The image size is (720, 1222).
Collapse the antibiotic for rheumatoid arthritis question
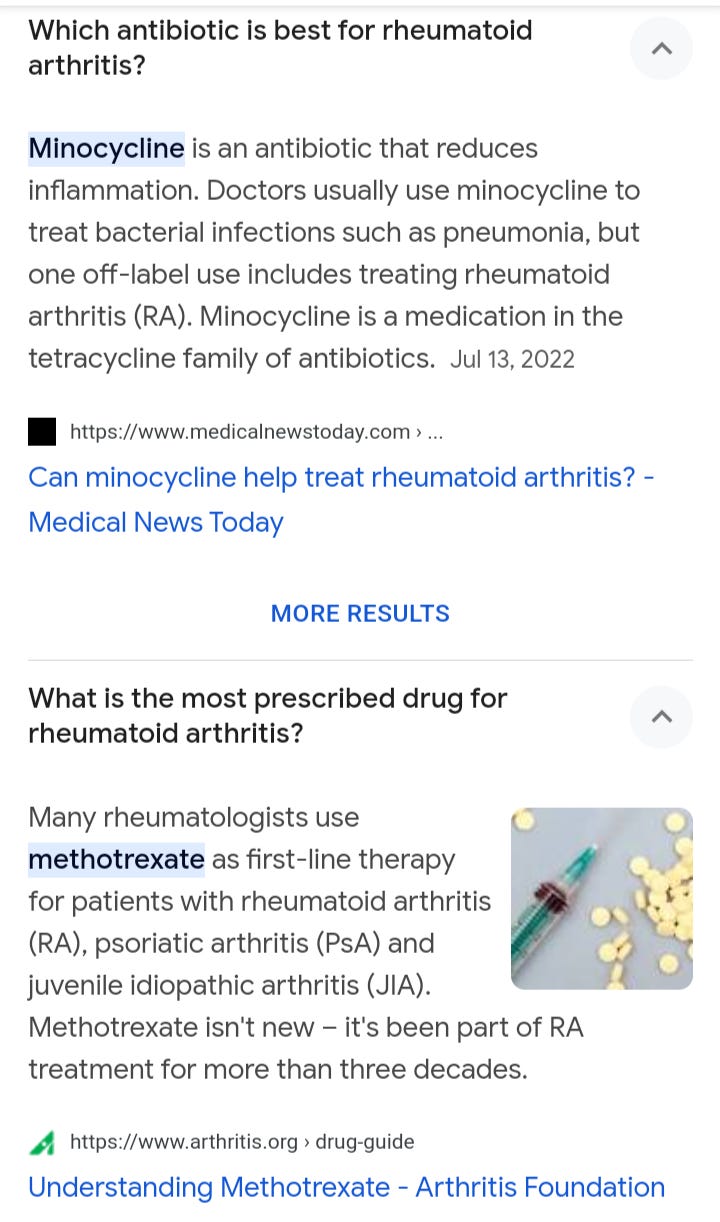[661, 48]
